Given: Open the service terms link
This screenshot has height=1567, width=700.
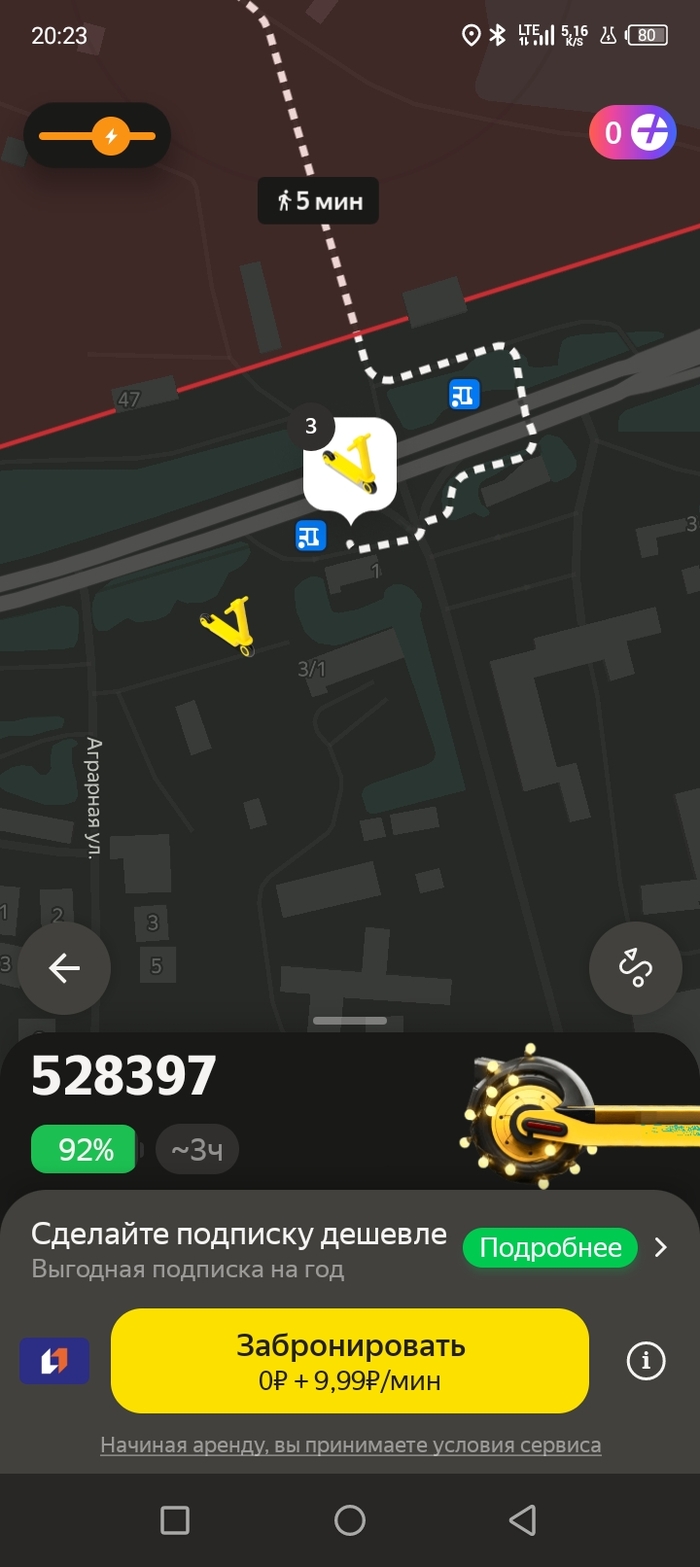Looking at the screenshot, I should pyautogui.click(x=350, y=1445).
